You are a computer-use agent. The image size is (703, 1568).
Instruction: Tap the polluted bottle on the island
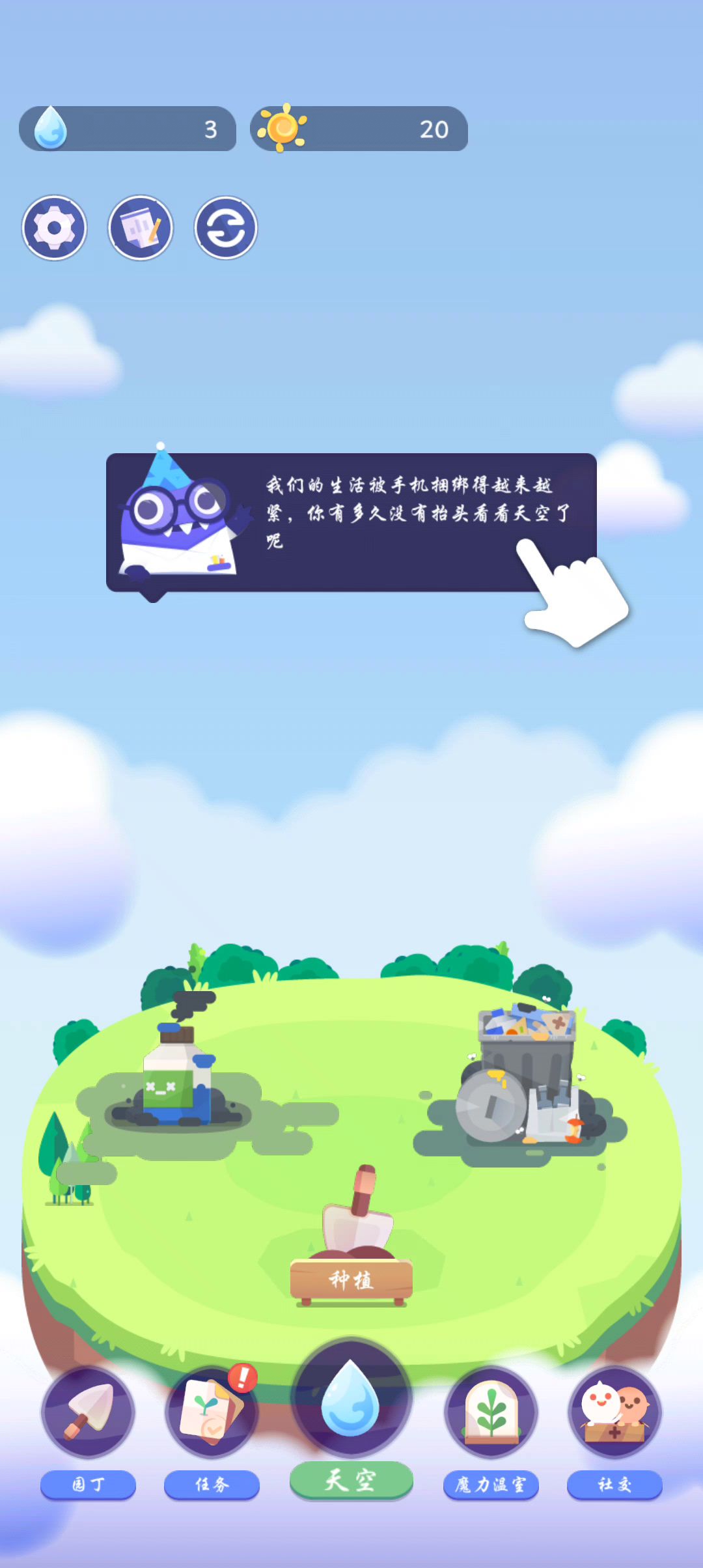177,1074
